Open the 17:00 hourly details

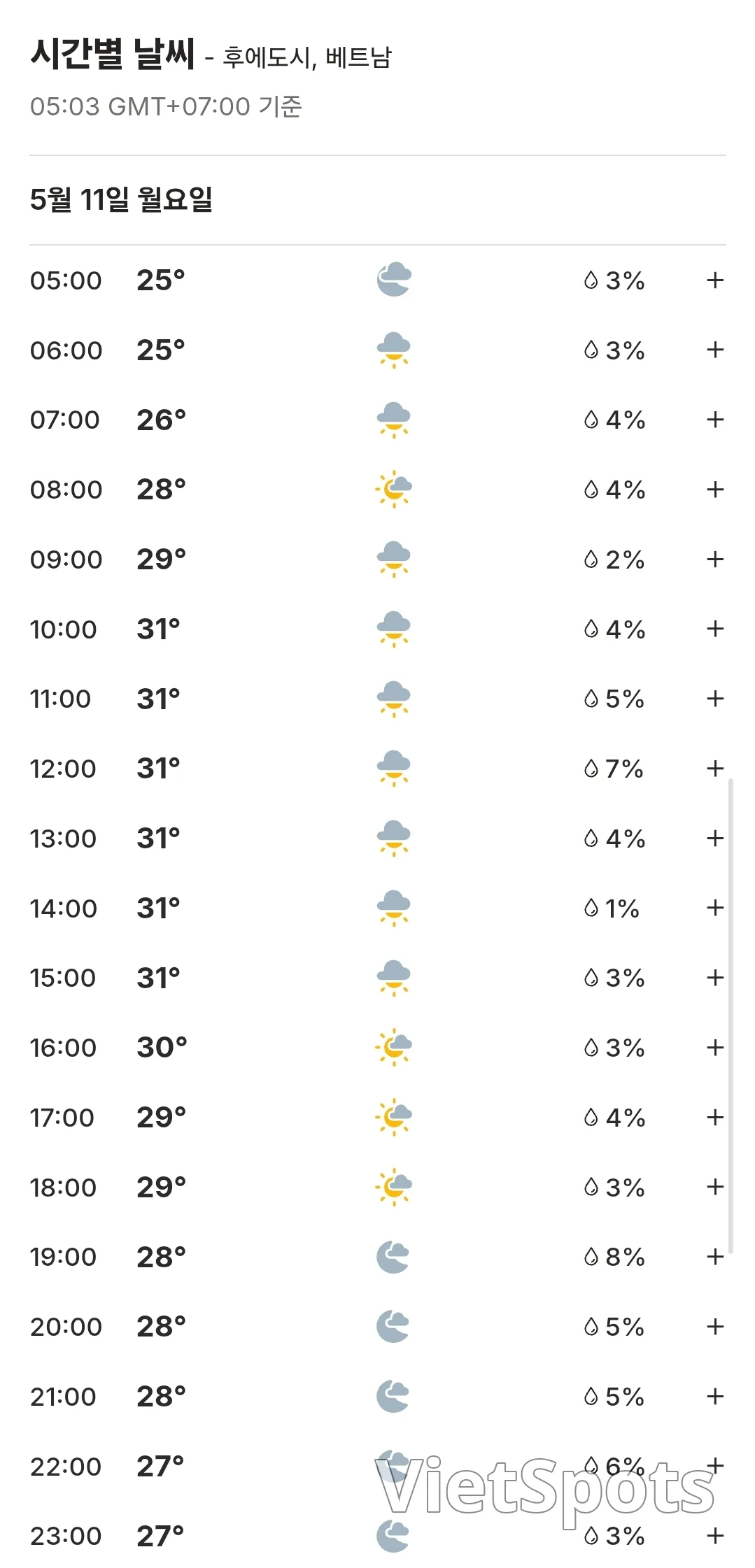click(714, 1118)
